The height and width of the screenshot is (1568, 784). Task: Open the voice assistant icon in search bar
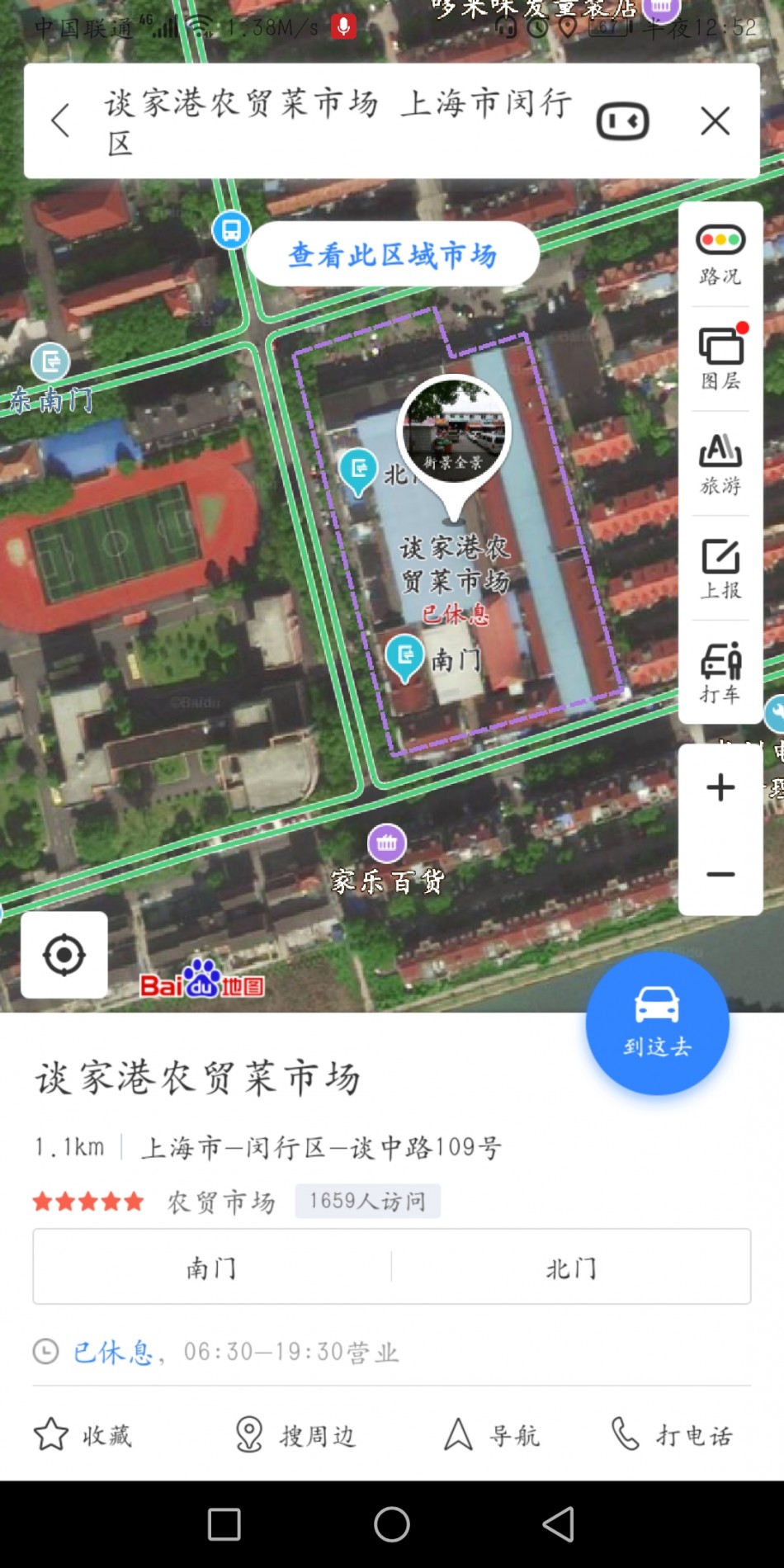click(622, 122)
